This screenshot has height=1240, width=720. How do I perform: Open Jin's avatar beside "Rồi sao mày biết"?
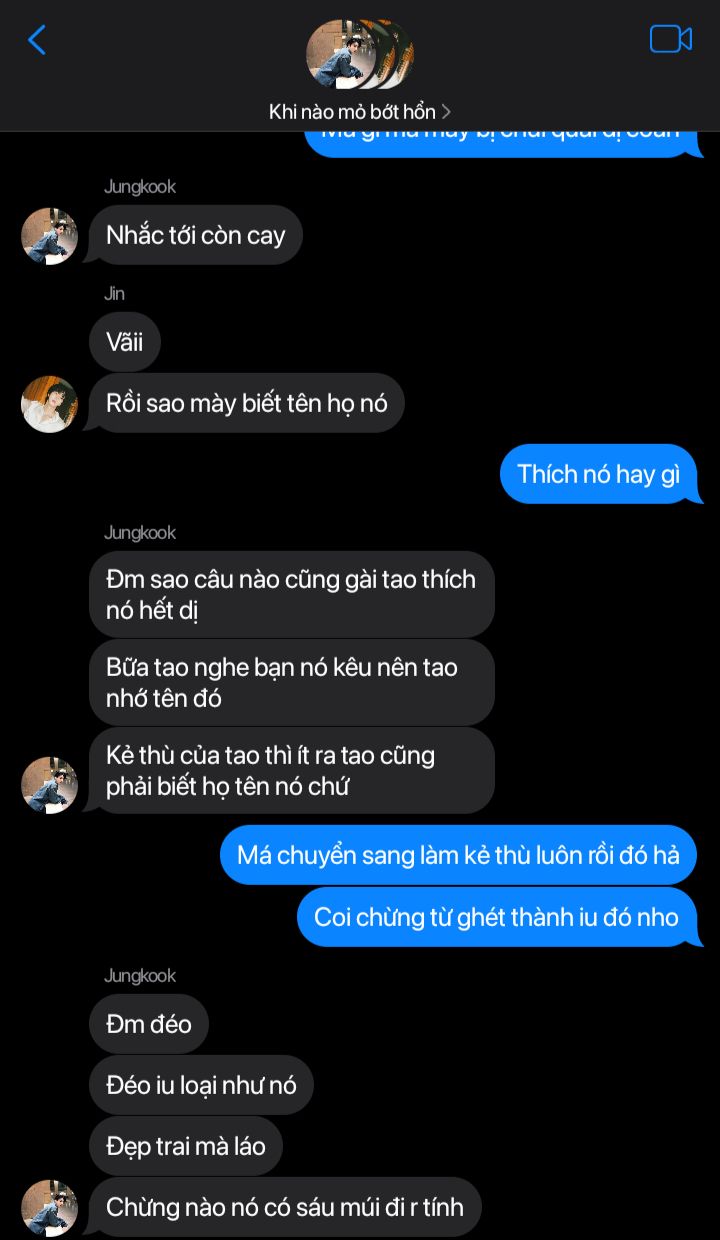point(49,404)
